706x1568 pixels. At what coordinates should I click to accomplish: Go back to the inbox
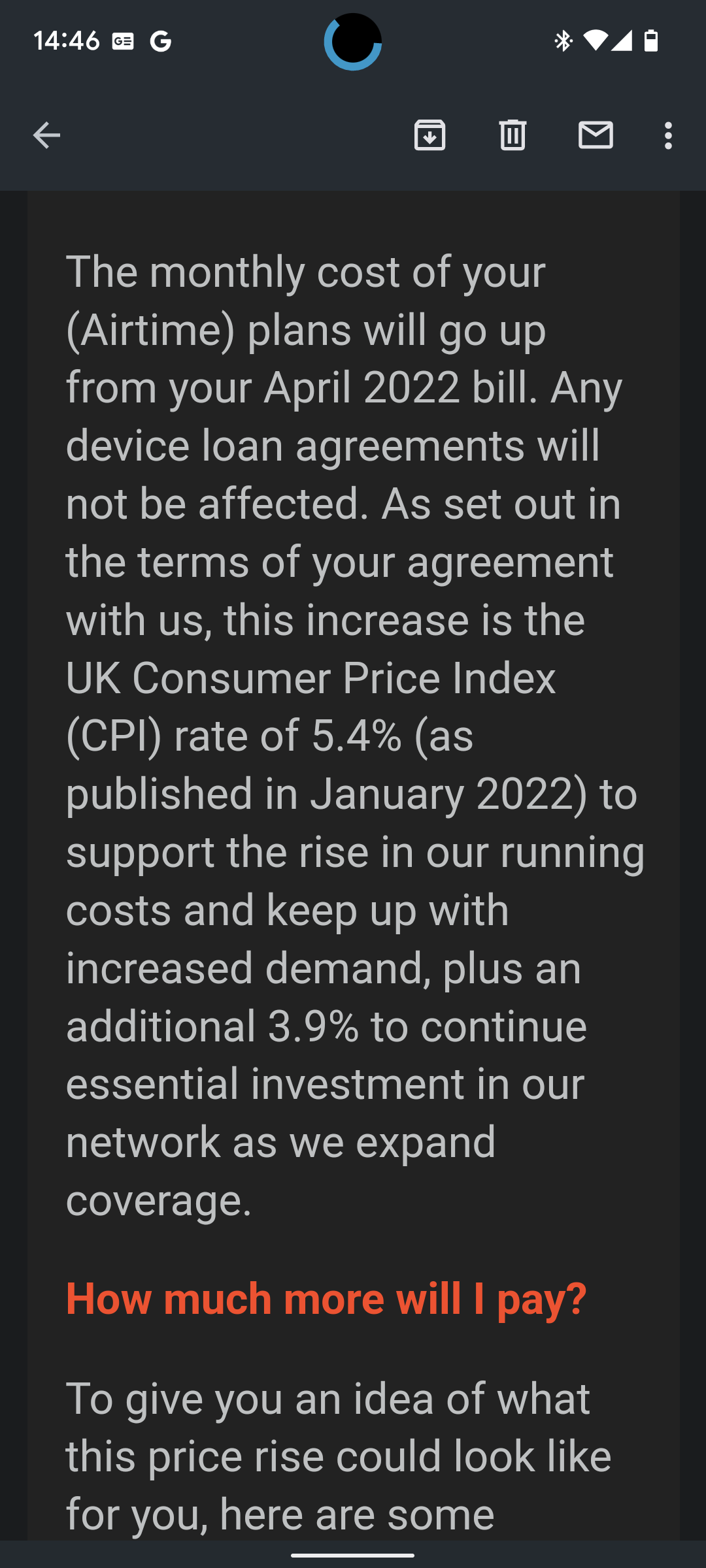click(x=46, y=135)
